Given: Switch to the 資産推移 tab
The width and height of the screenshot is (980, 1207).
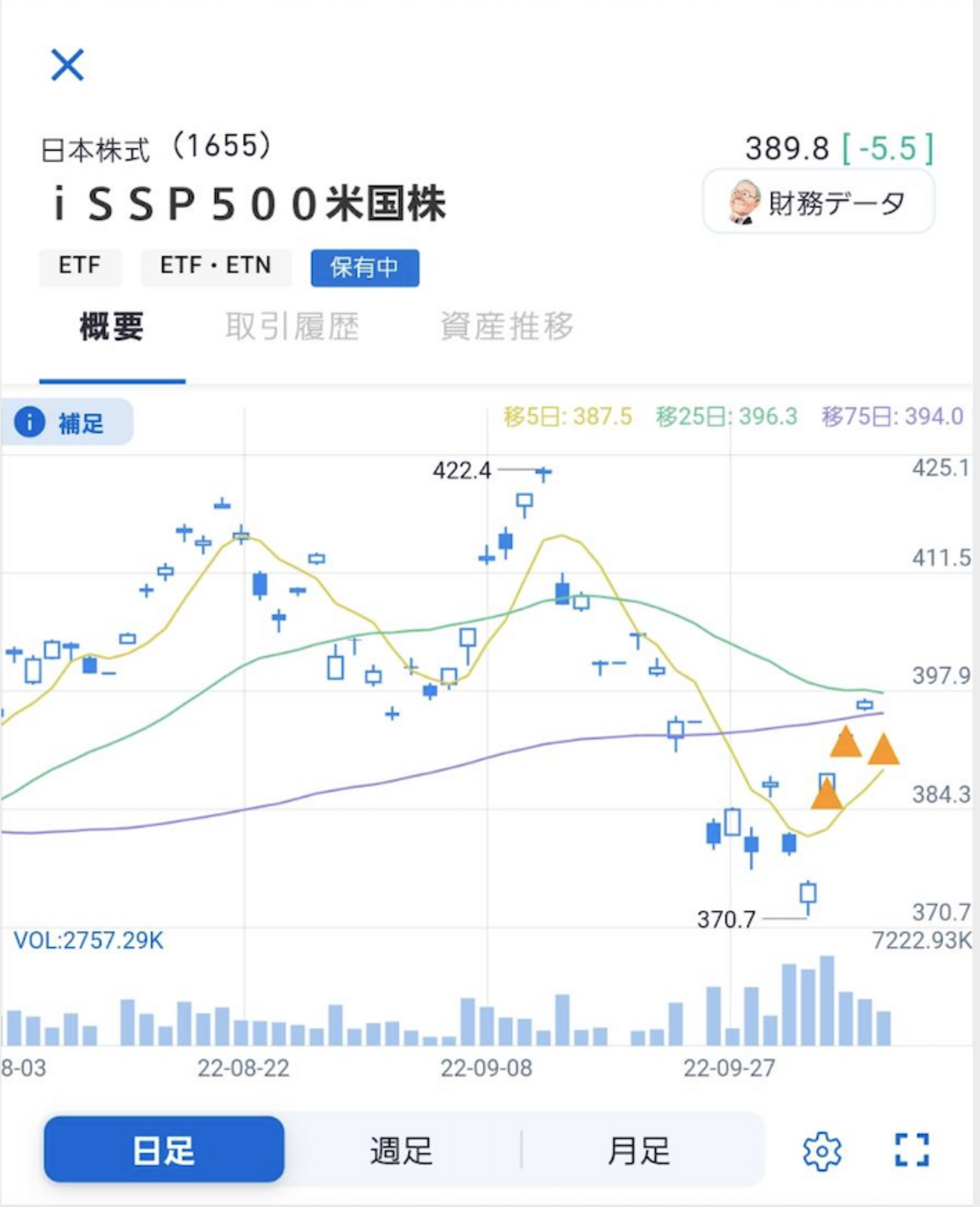Looking at the screenshot, I should click(507, 326).
